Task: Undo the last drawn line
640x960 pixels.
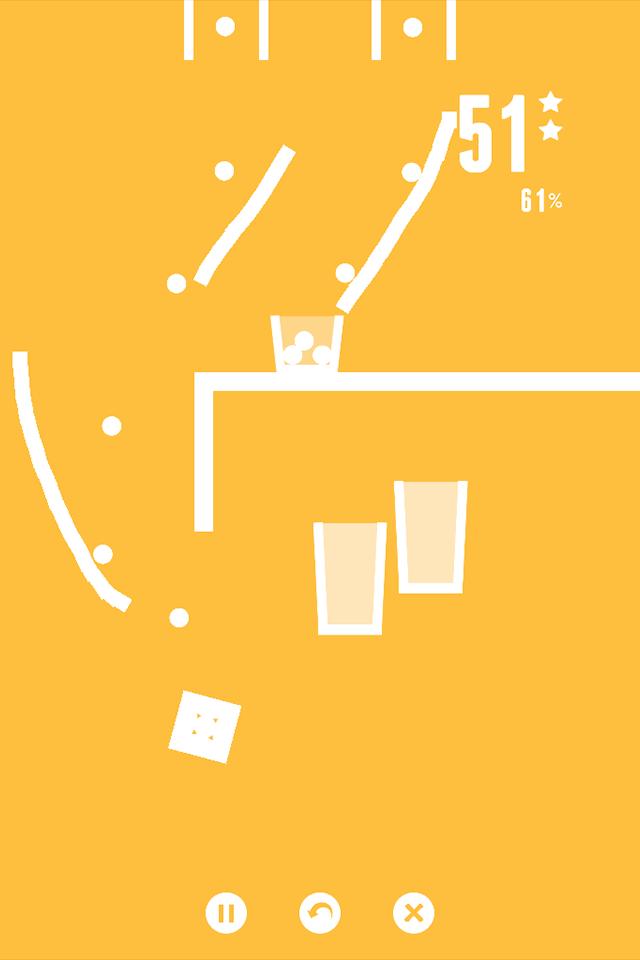Action: click(320, 913)
